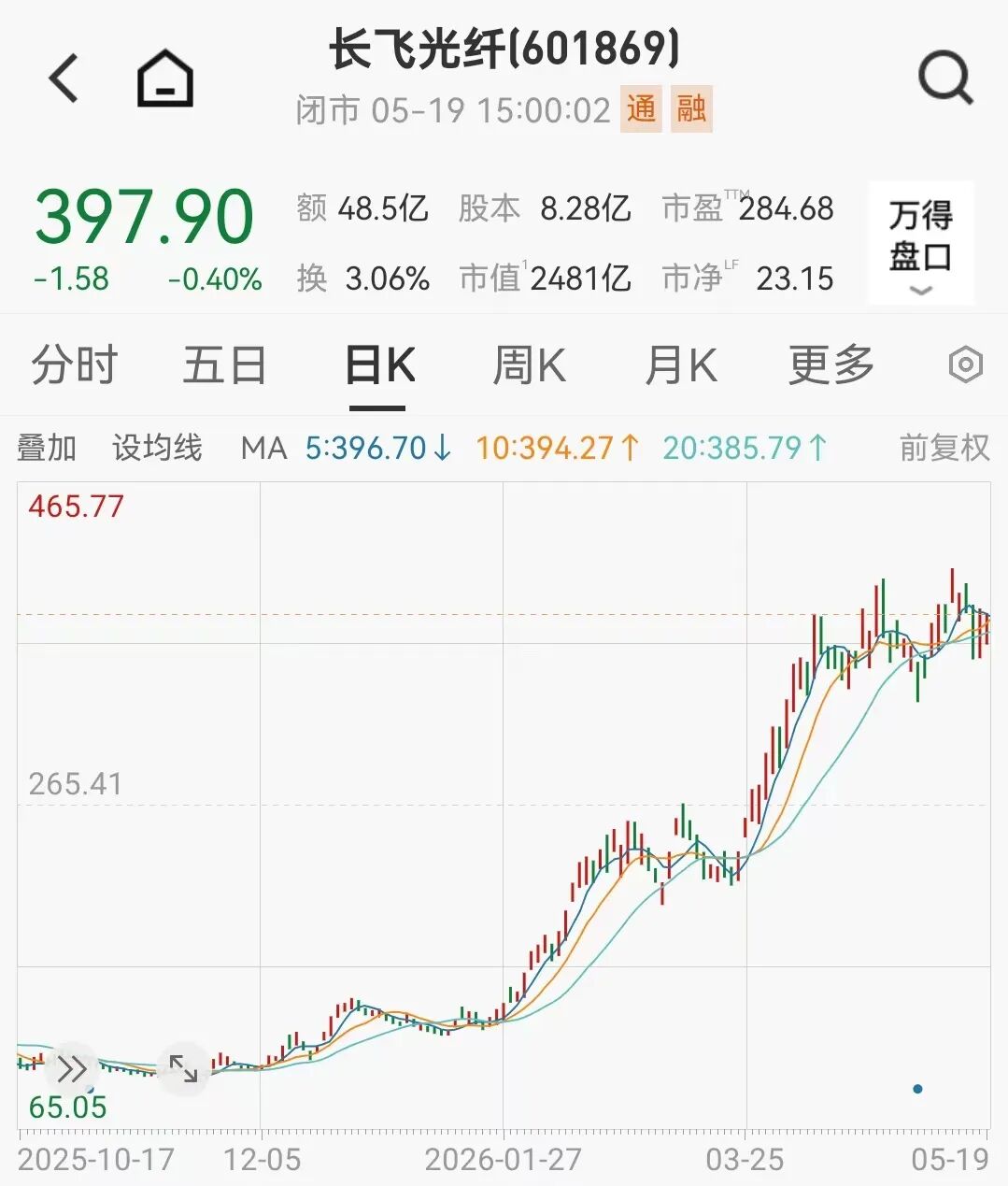The height and width of the screenshot is (1186, 1008).
Task: Change the 前复权 adjustment mode
Action: click(944, 448)
